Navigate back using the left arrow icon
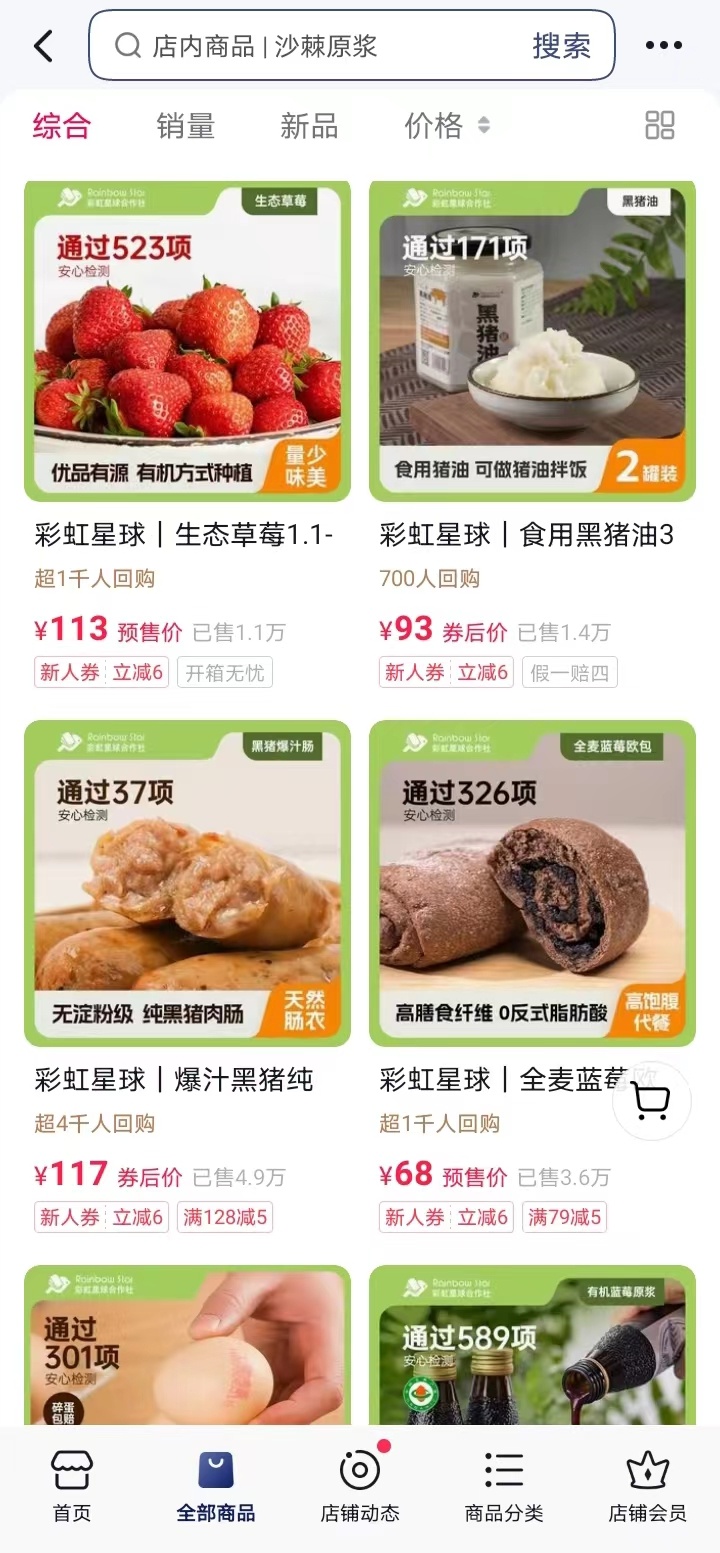720x1553 pixels. point(41,46)
